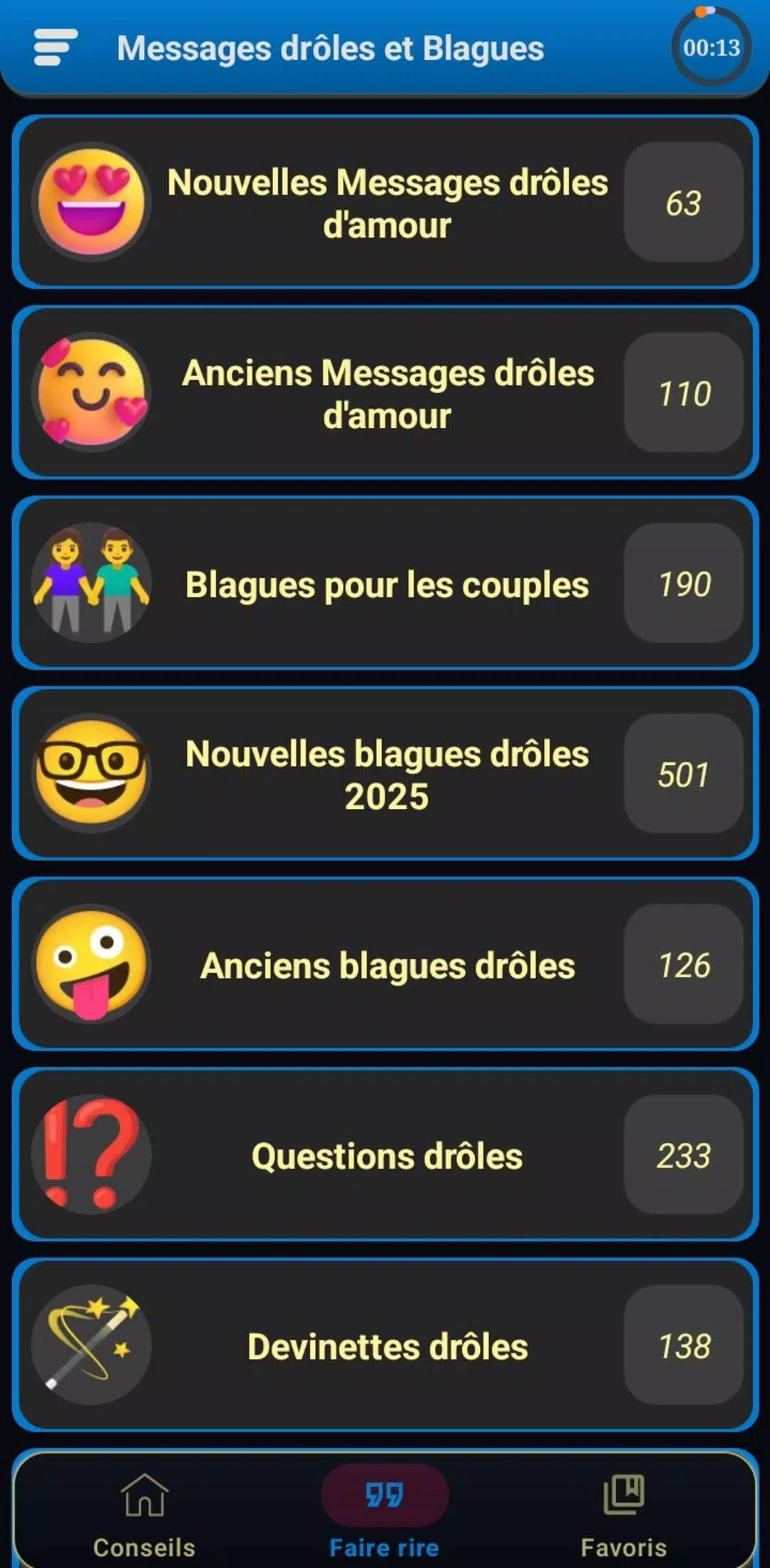The height and width of the screenshot is (1568, 770).
Task: View Anciens blagues drôles list
Action: (386, 964)
